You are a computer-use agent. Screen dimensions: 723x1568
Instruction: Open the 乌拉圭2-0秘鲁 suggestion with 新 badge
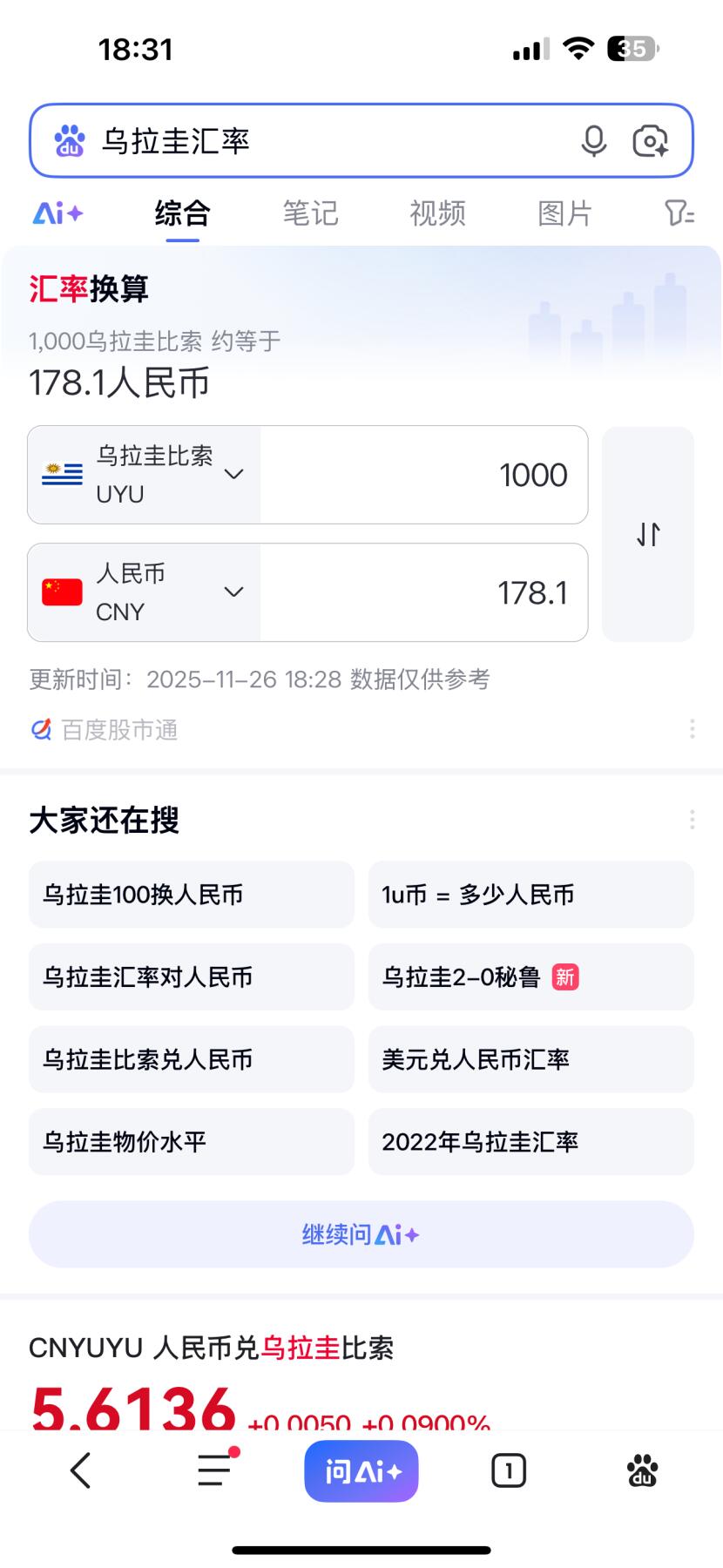(x=530, y=977)
